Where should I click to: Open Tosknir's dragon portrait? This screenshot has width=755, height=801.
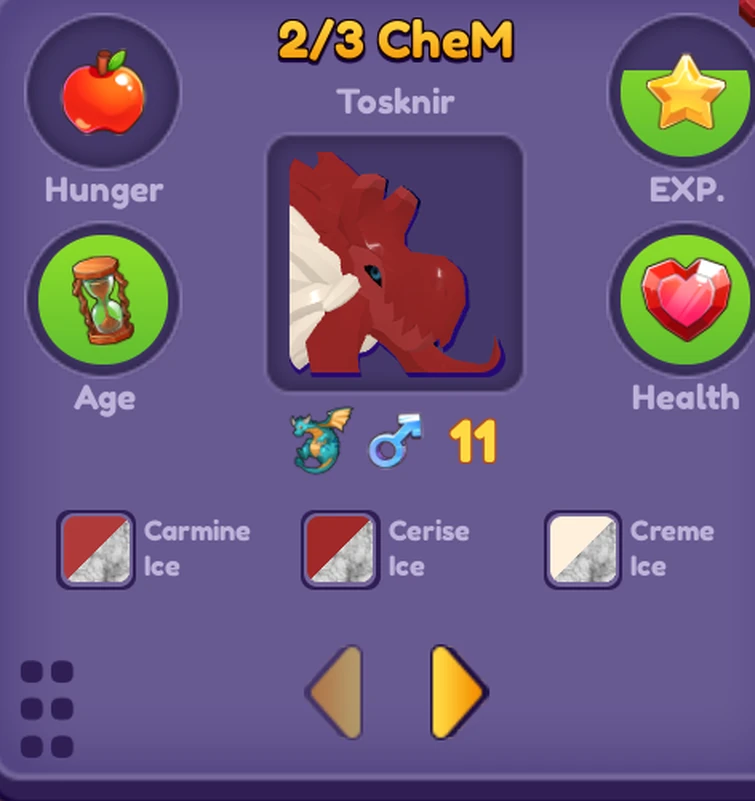coord(395,263)
